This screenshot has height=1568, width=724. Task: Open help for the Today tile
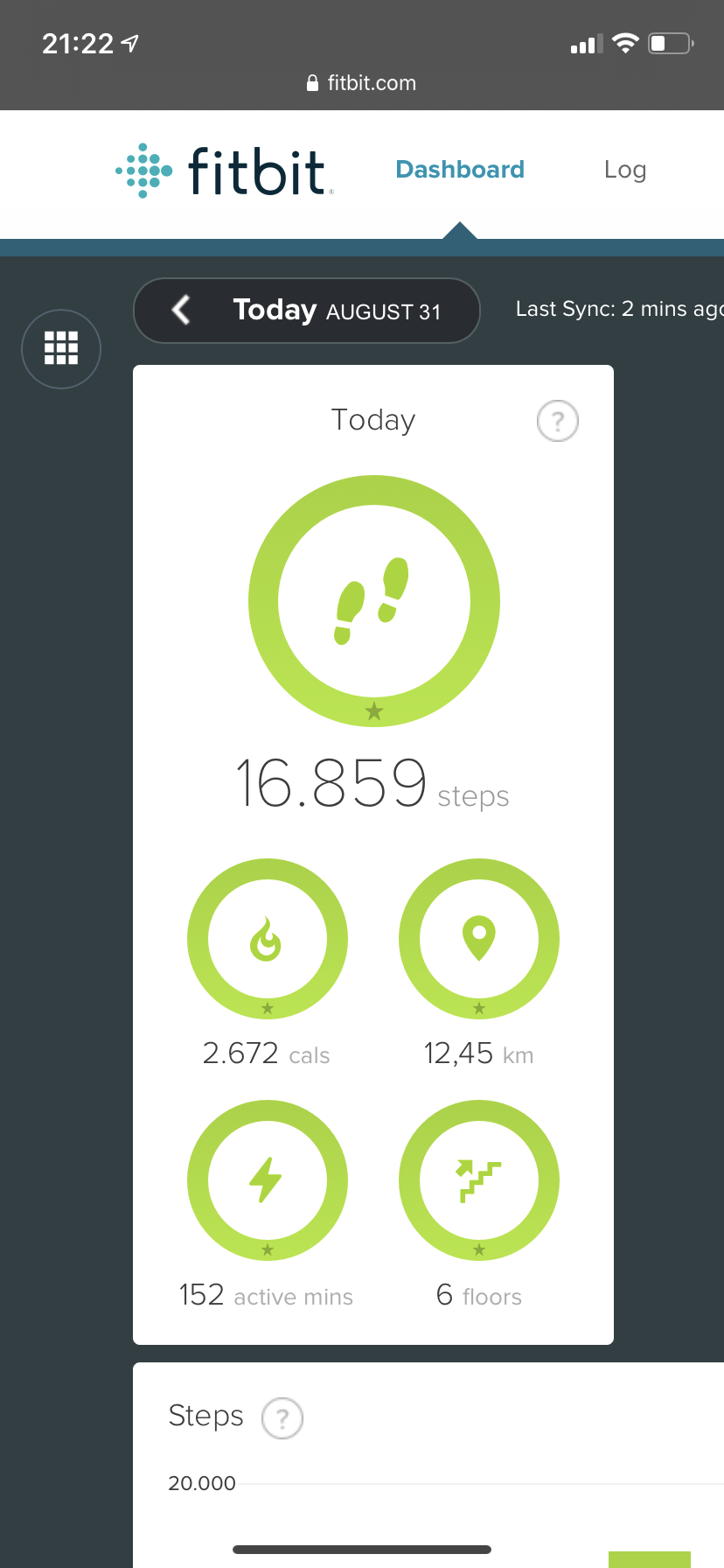557,421
